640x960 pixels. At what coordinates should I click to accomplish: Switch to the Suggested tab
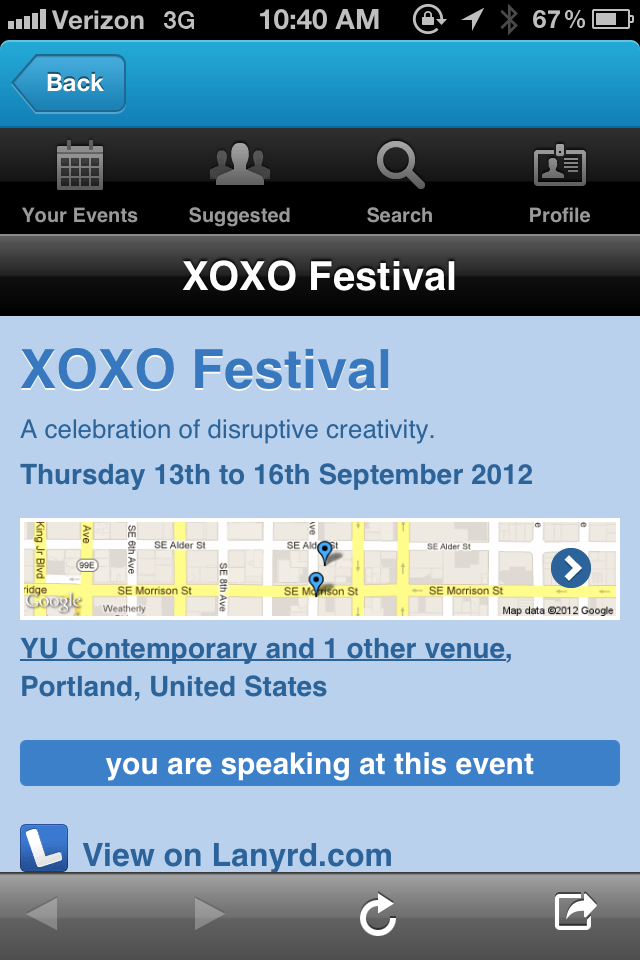[240, 182]
